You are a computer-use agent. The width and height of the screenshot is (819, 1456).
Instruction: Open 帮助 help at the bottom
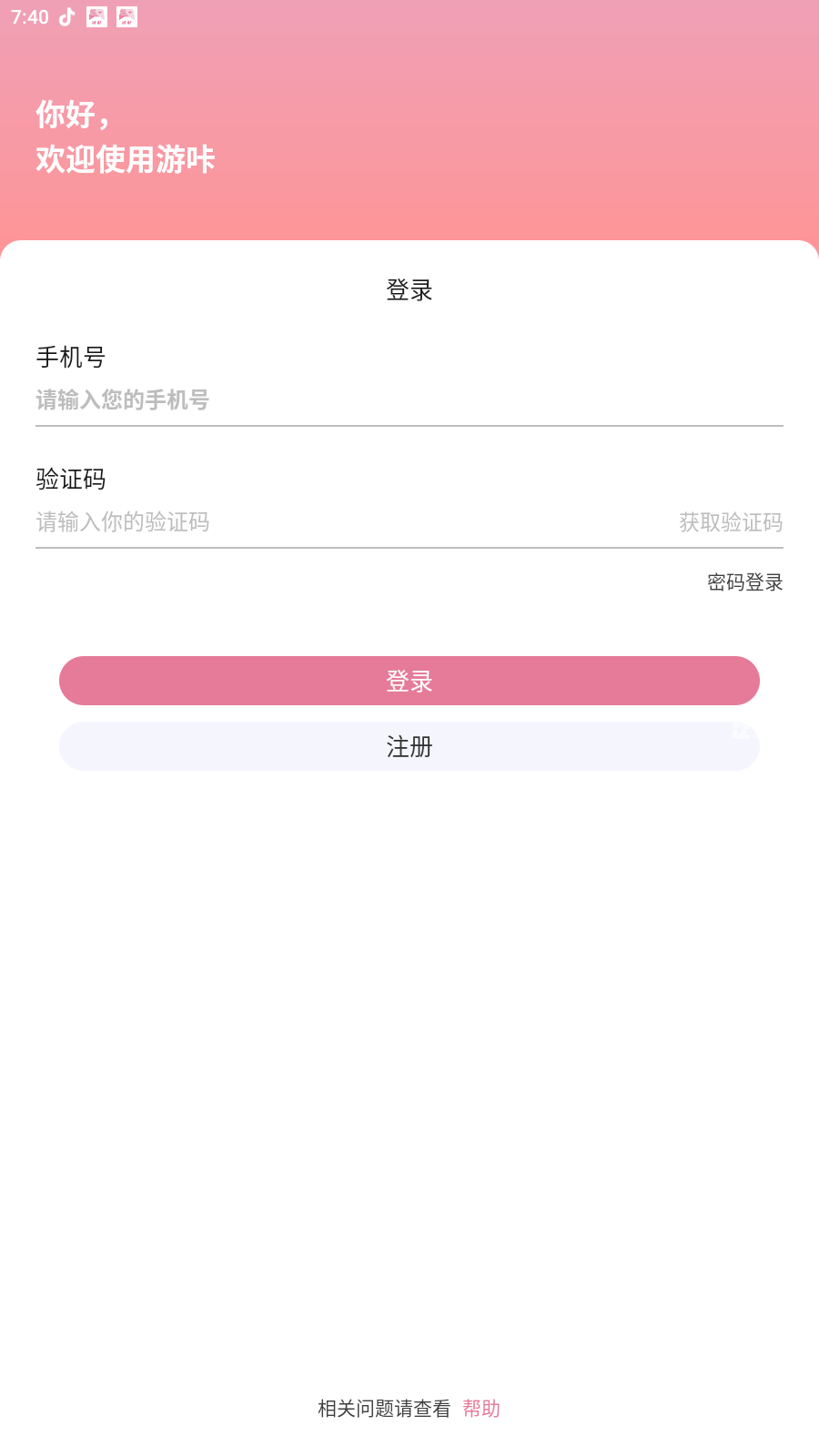pos(481,1408)
